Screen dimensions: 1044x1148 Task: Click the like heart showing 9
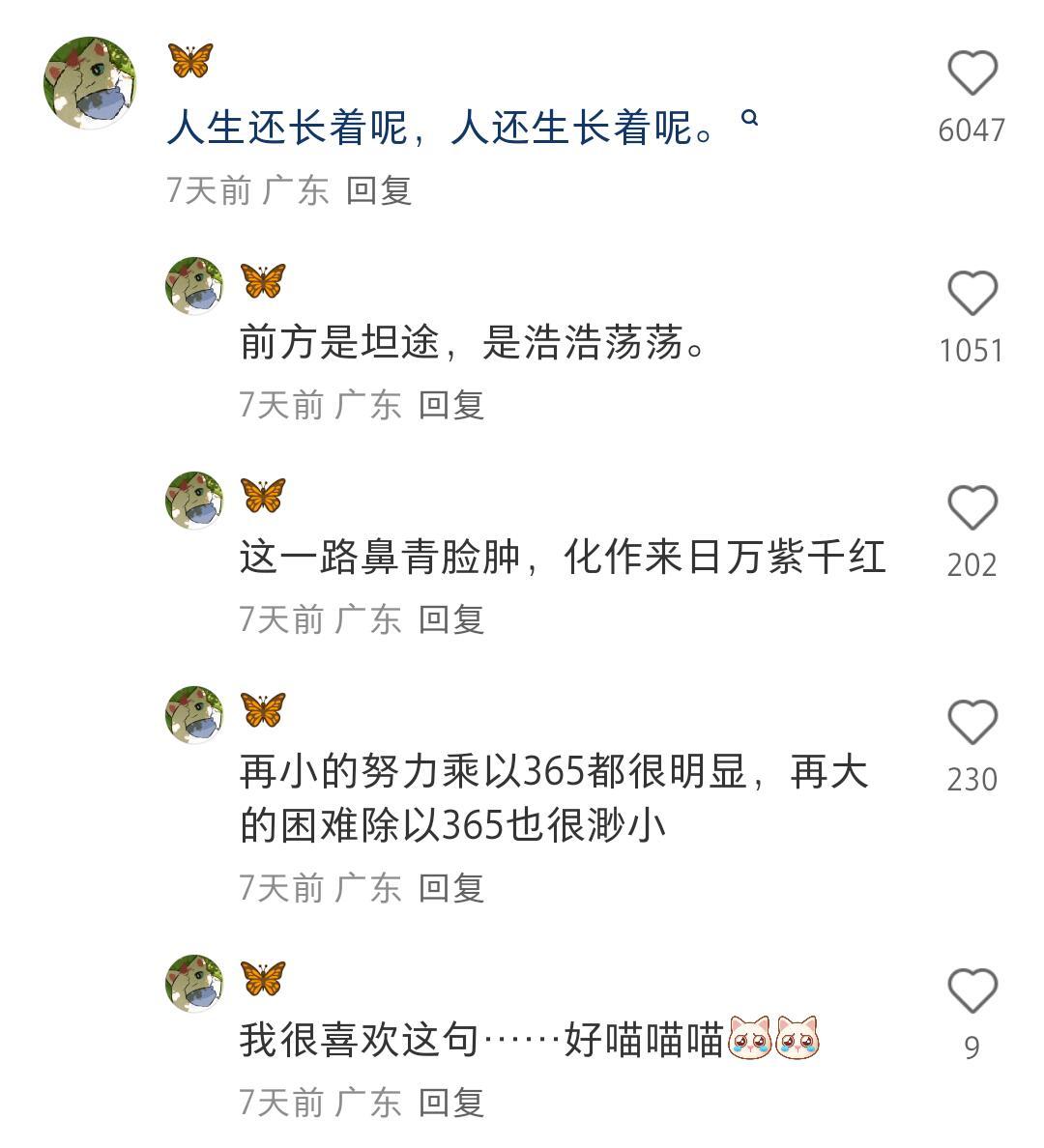(x=971, y=990)
